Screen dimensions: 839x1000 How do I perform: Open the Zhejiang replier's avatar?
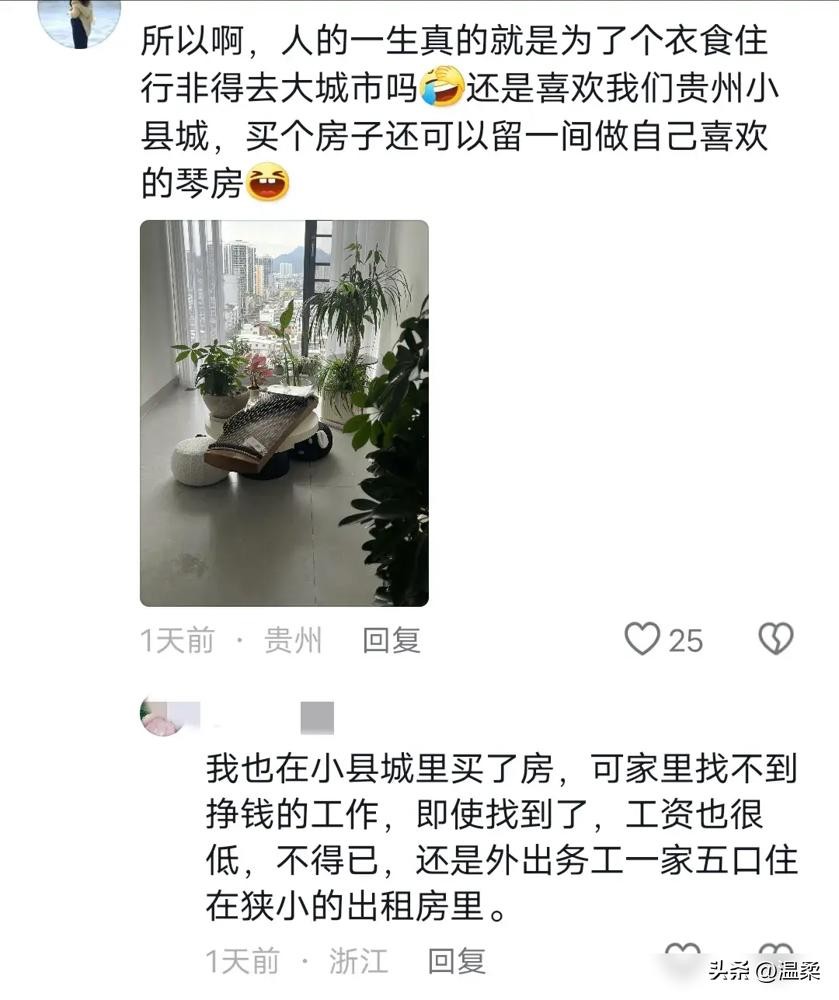point(161,717)
